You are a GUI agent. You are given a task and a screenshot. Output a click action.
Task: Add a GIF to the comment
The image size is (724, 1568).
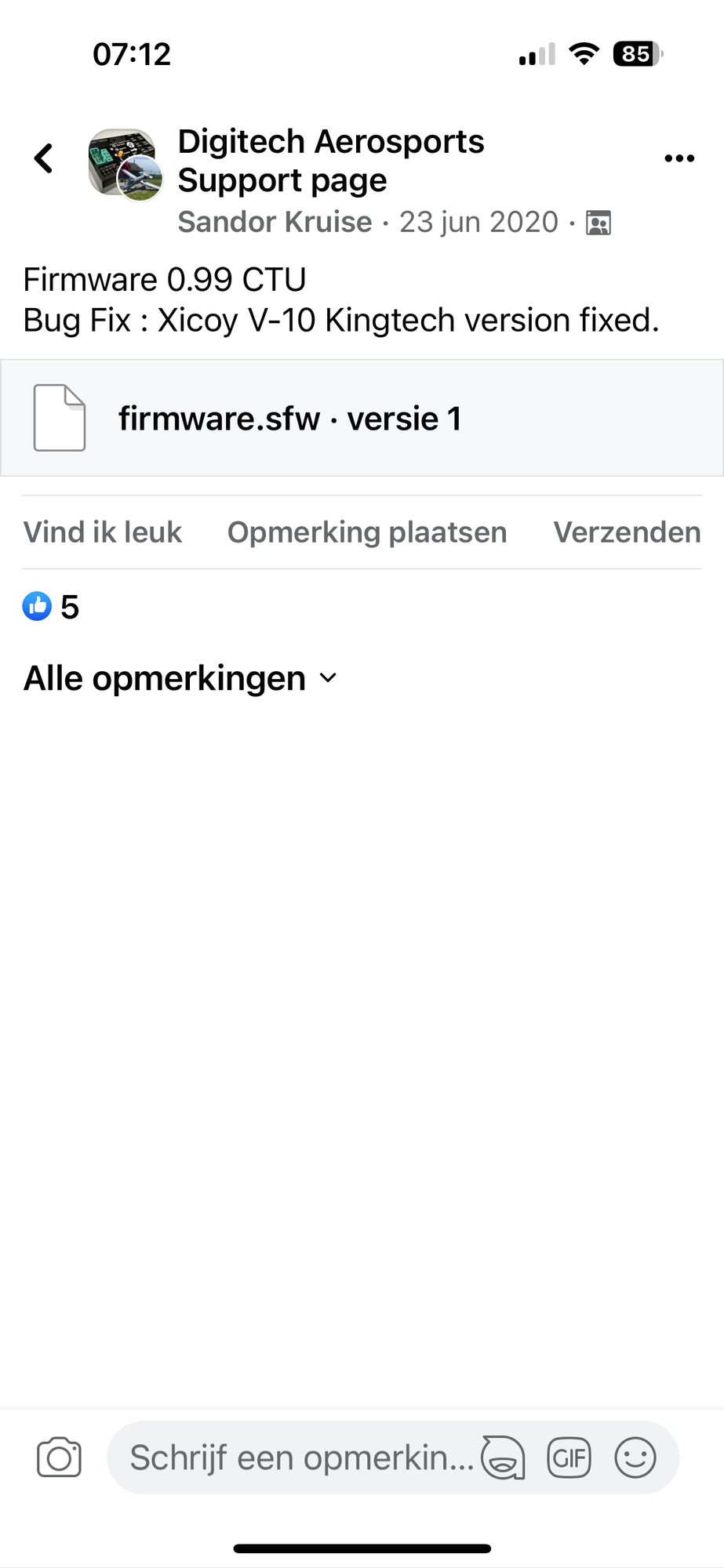569,1457
